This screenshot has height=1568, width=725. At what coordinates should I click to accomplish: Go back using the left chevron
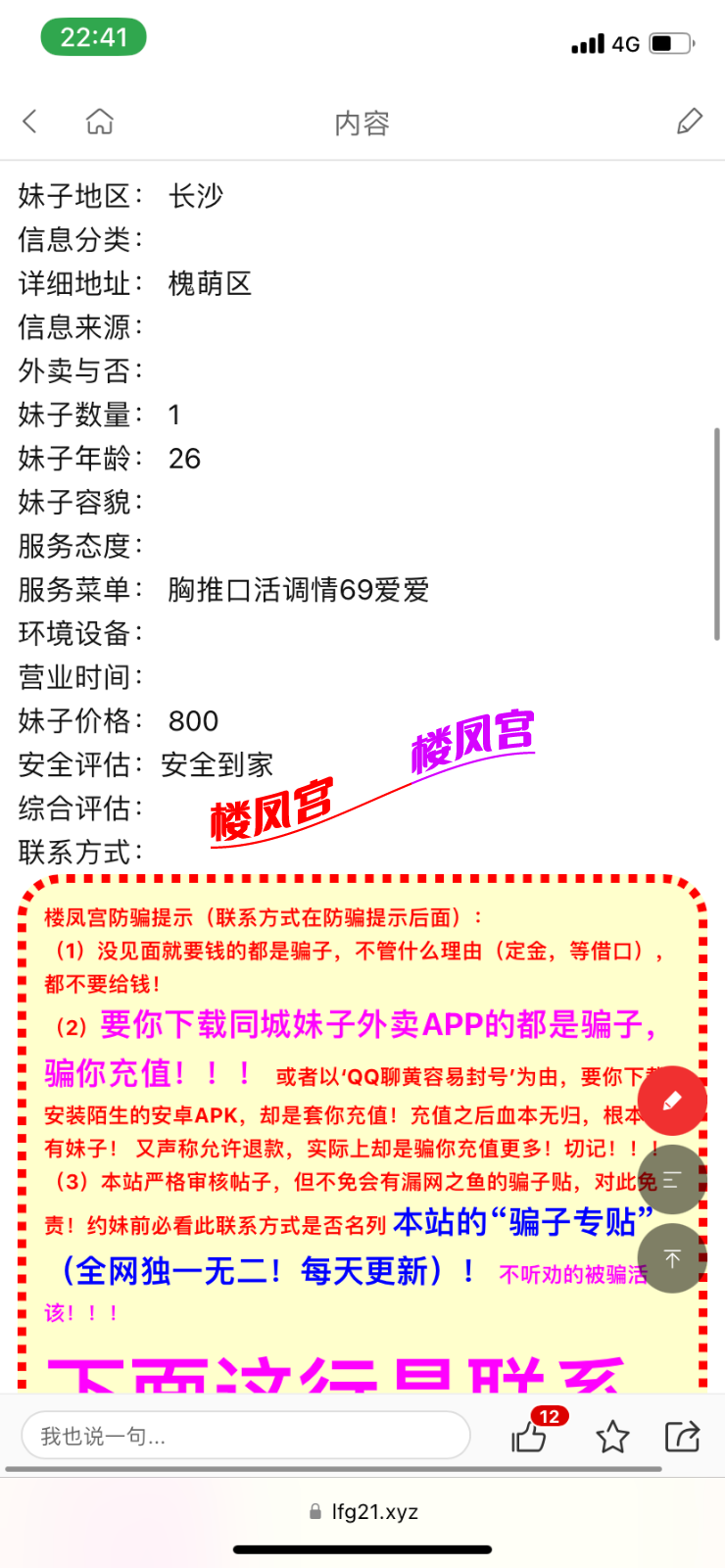[x=28, y=121]
